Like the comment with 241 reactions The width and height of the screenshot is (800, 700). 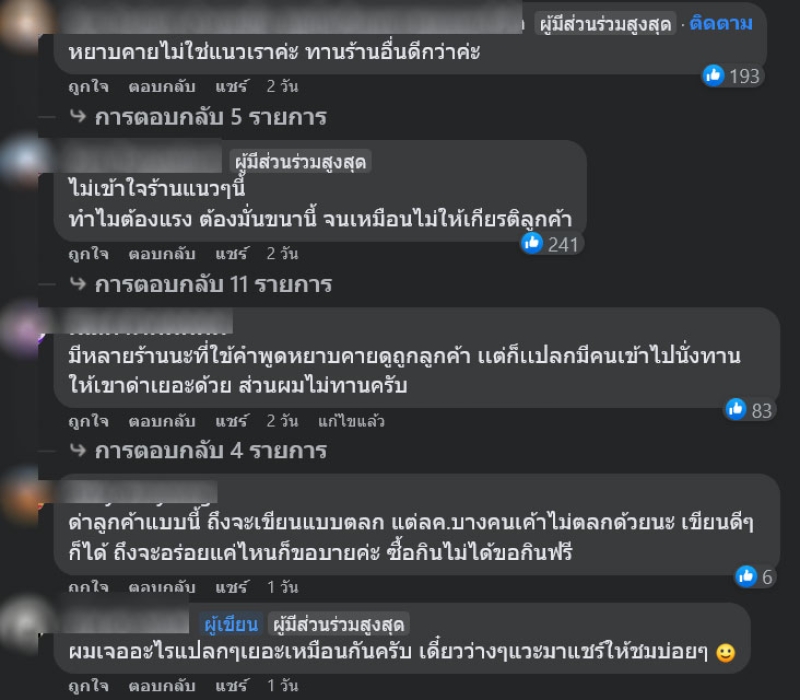(88, 253)
